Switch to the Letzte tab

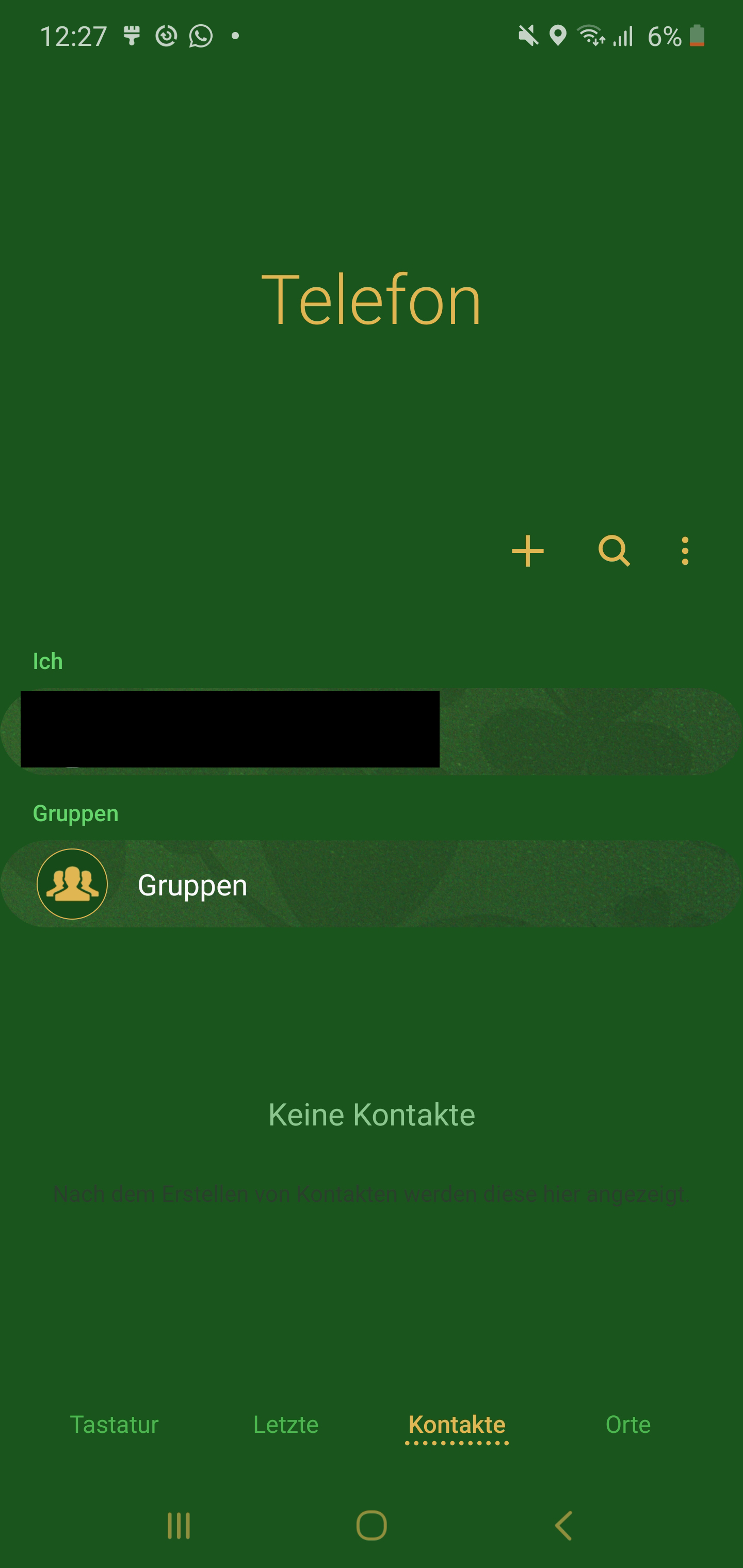point(286,1424)
